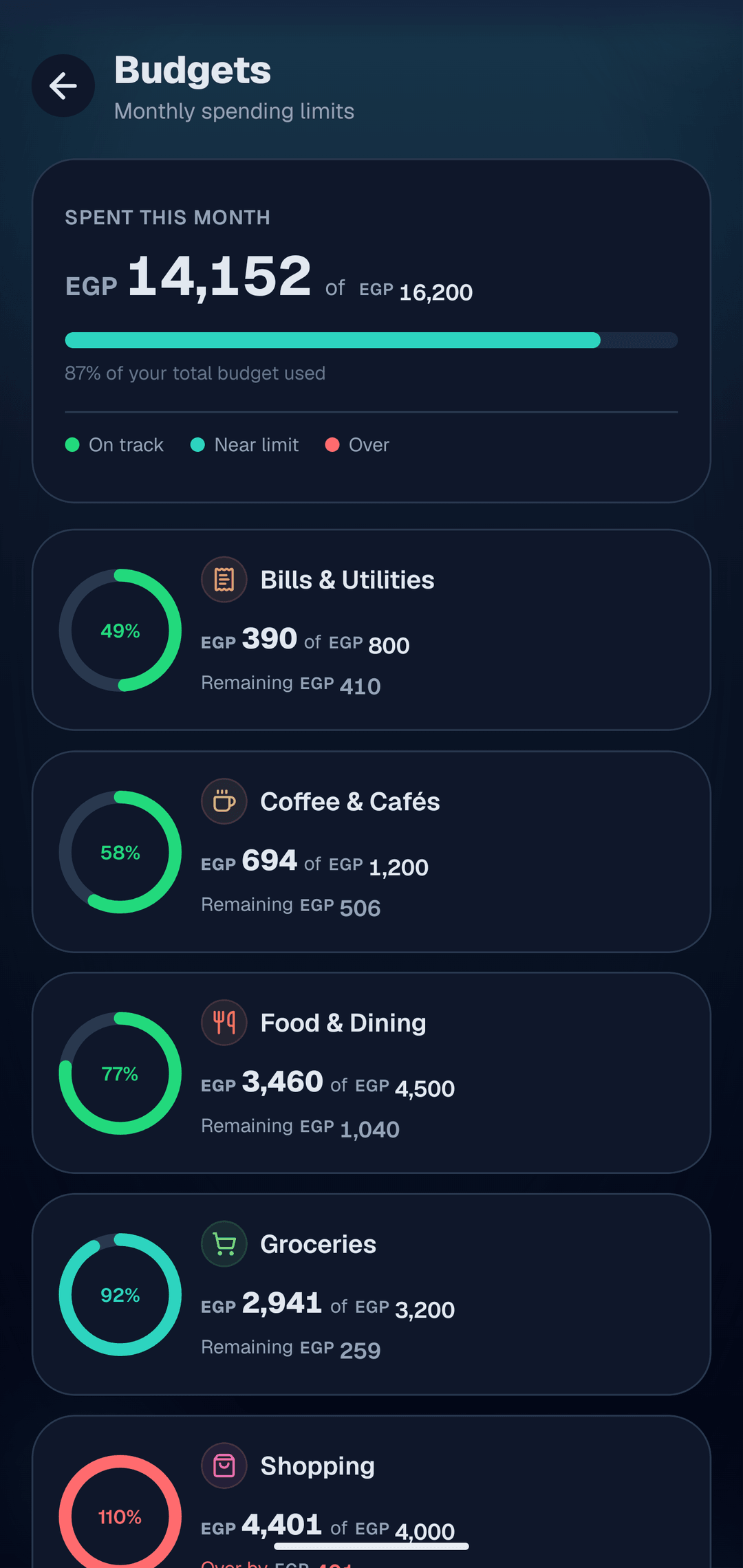Select the Groceries budget card
743x1568 pixels.
coord(371,1294)
